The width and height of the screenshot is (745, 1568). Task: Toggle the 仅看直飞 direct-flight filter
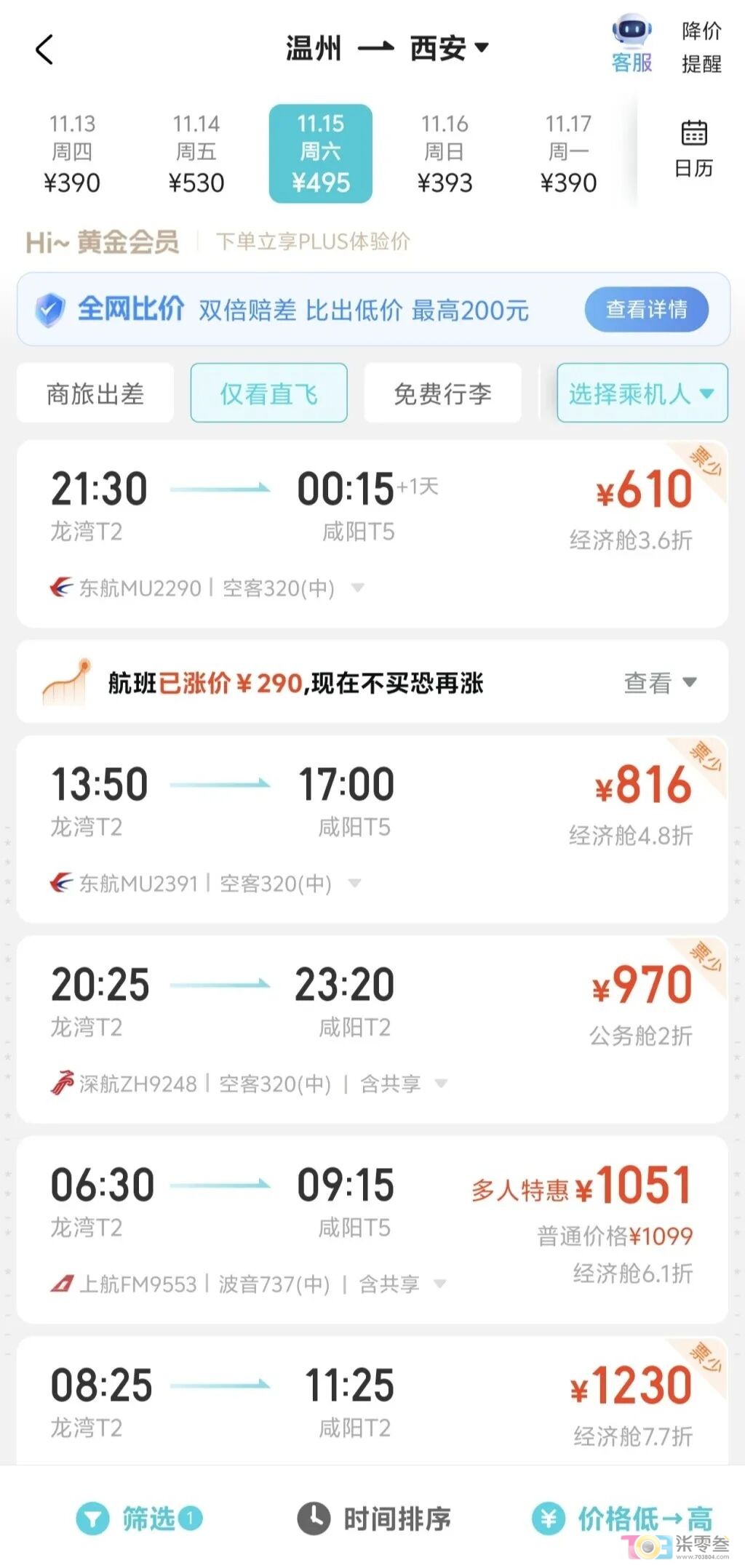point(268,393)
